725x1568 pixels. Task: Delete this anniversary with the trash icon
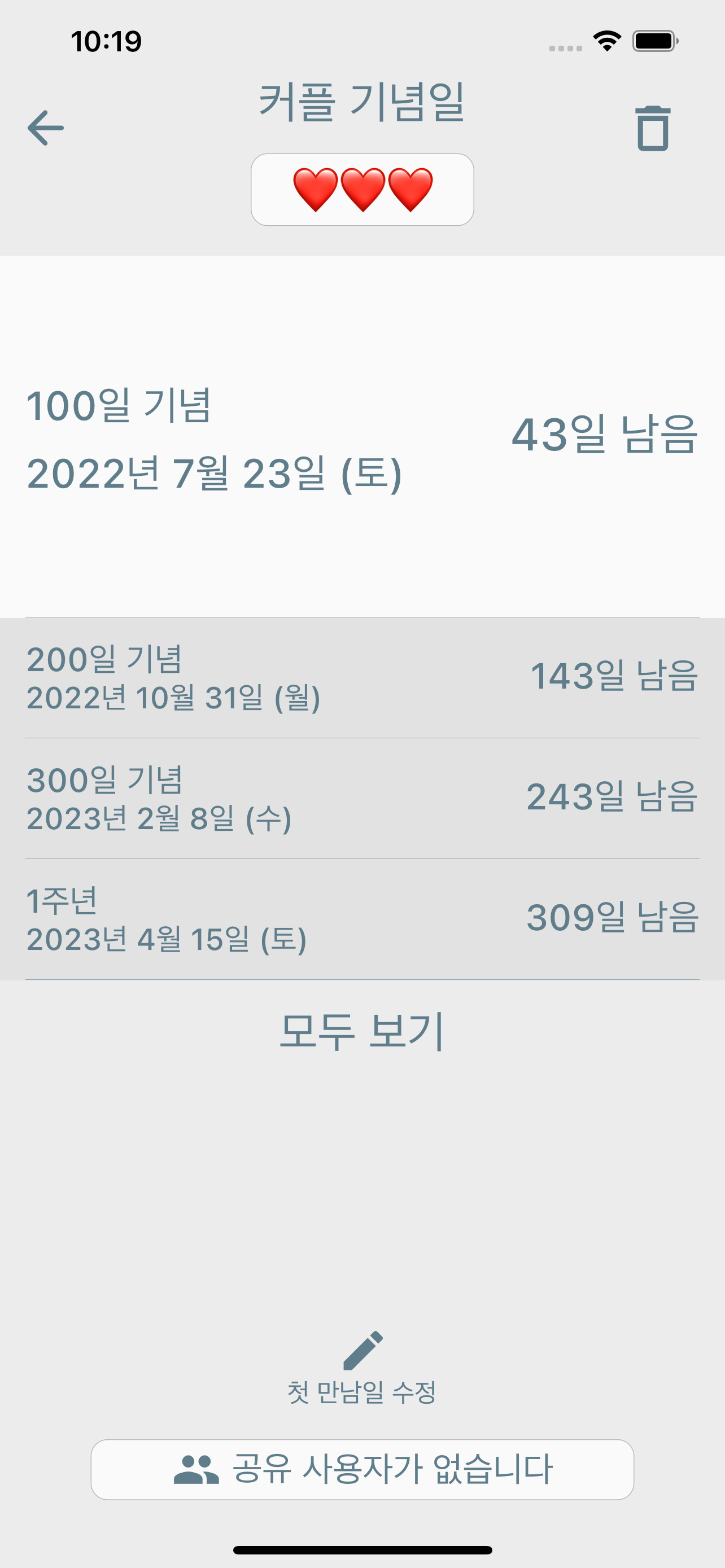pyautogui.click(x=653, y=128)
